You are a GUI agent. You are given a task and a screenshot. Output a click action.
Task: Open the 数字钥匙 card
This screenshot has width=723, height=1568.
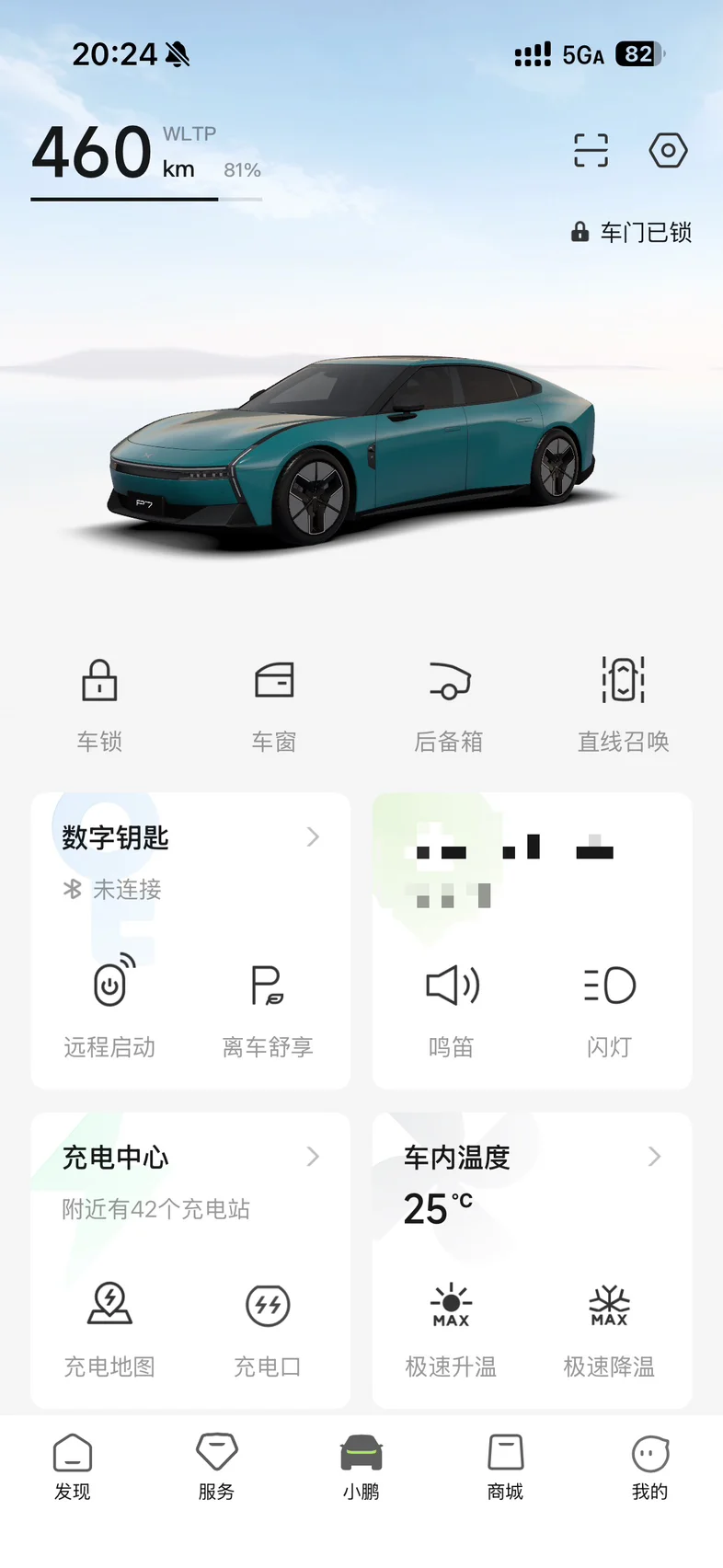190,838
